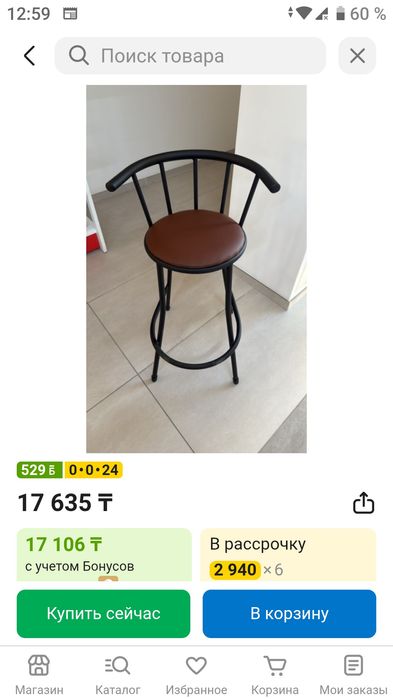Screen dimensions: 393x699
Task: Tap Купить сейчас to buy now
Action: click(103, 614)
